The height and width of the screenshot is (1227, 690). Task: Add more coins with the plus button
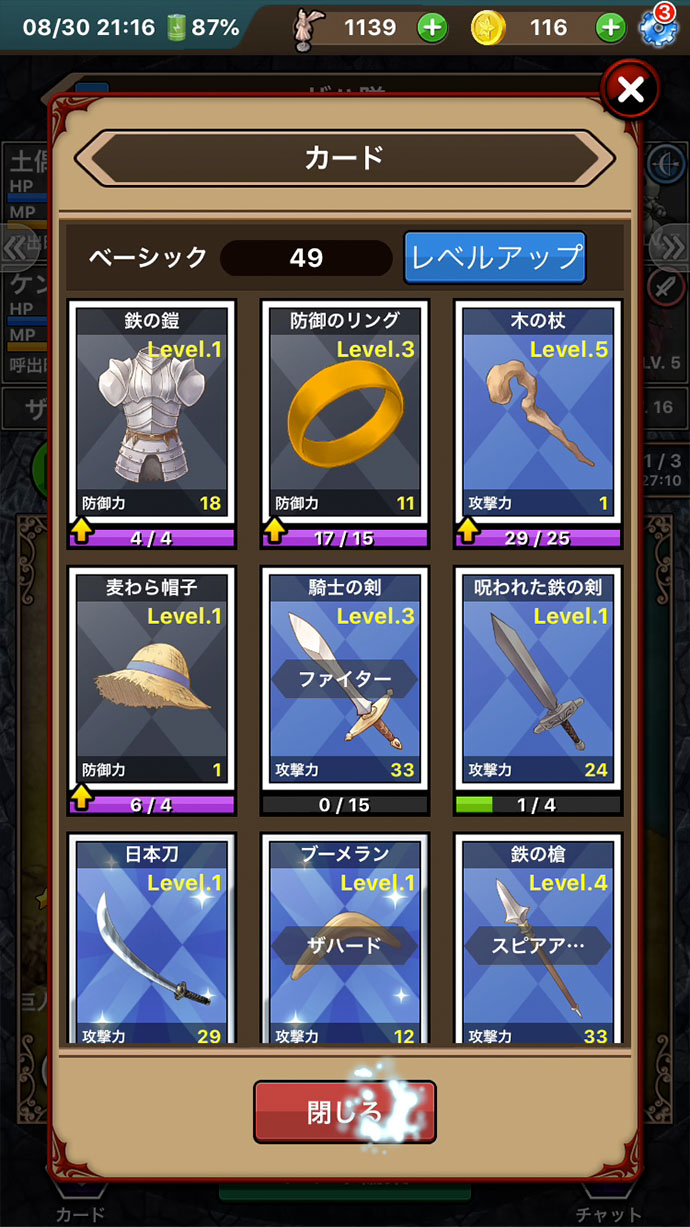click(x=610, y=28)
